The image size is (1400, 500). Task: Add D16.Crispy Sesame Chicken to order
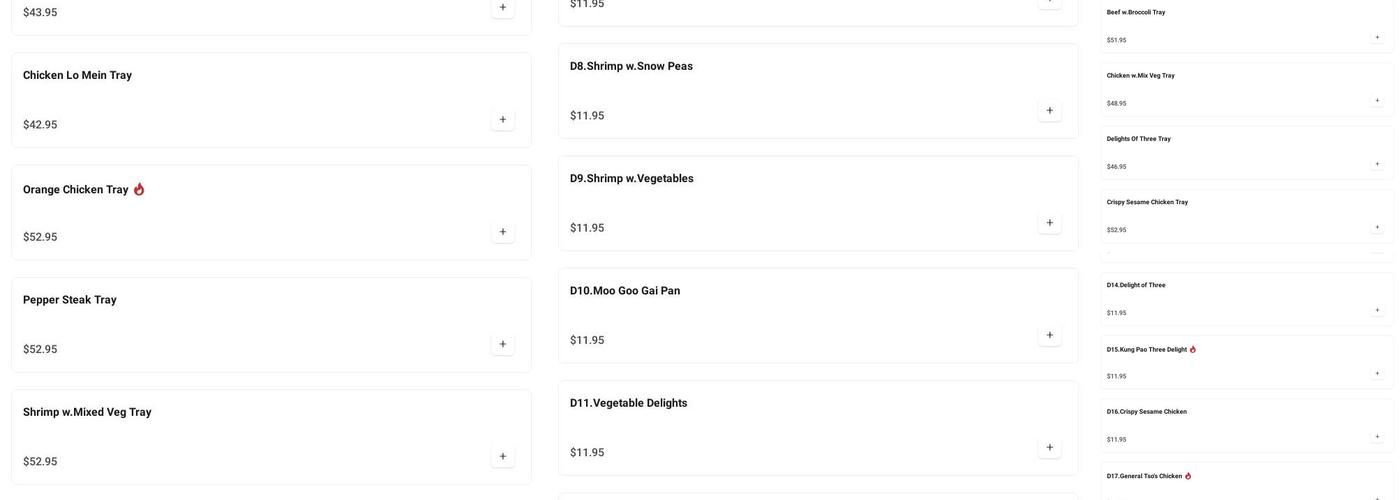(1377, 437)
